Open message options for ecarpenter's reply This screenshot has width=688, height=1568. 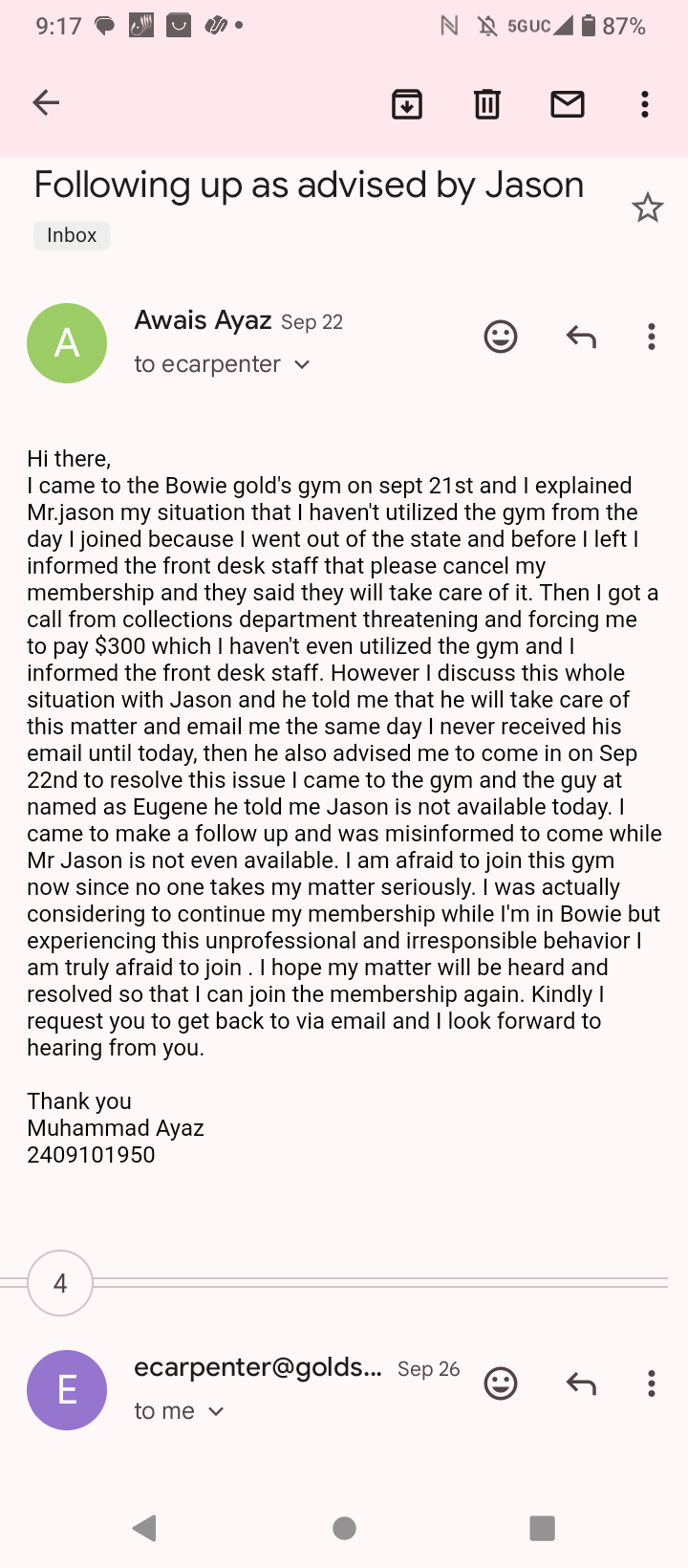click(x=651, y=1383)
